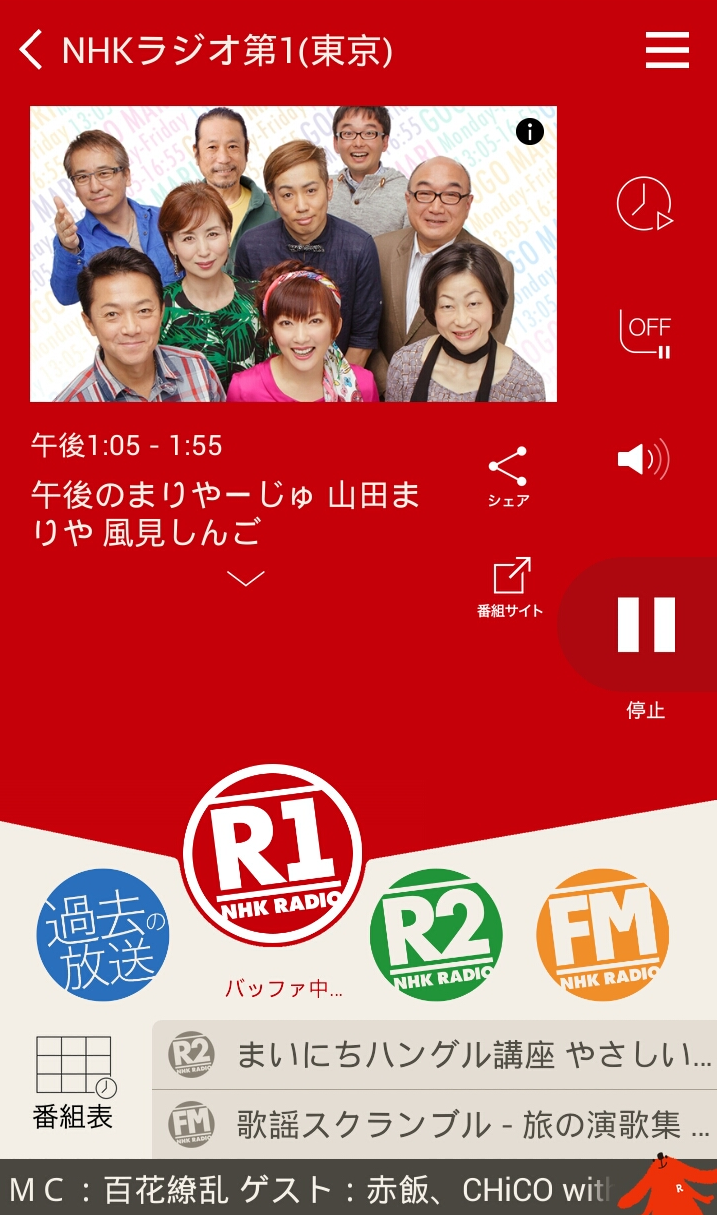Switch to the FM NHK Radio station

[x=603, y=935]
